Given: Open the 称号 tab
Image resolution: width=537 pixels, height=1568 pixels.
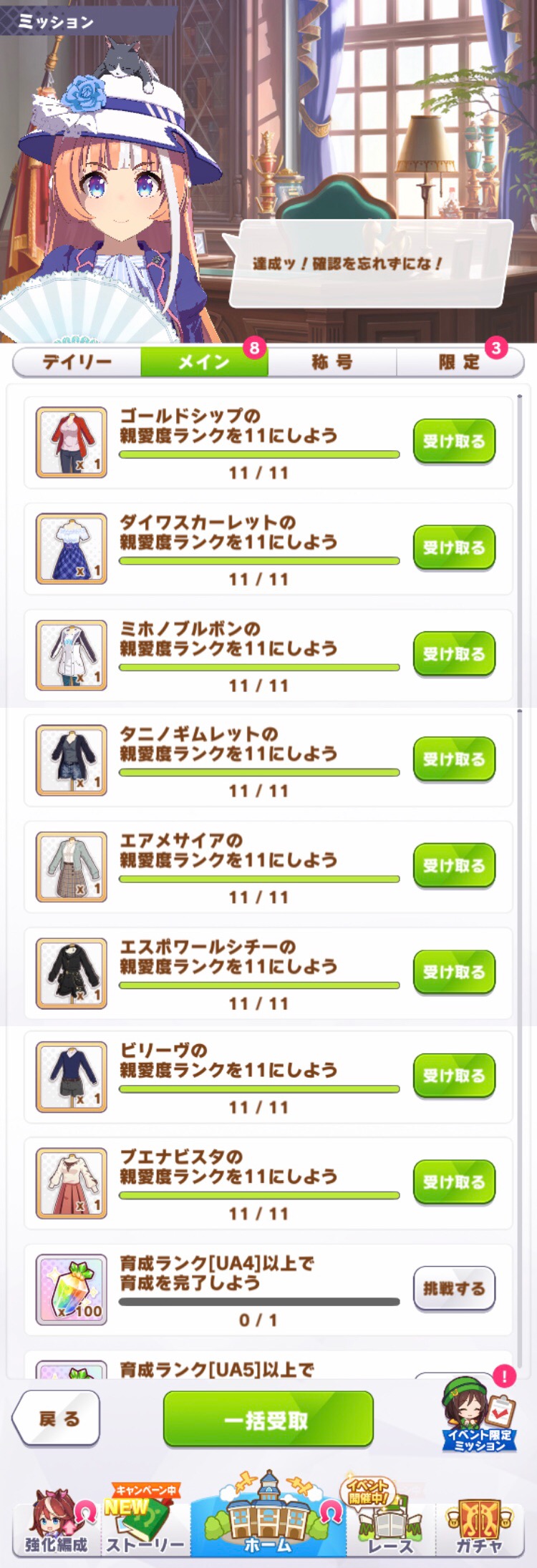Looking at the screenshot, I should point(332,362).
